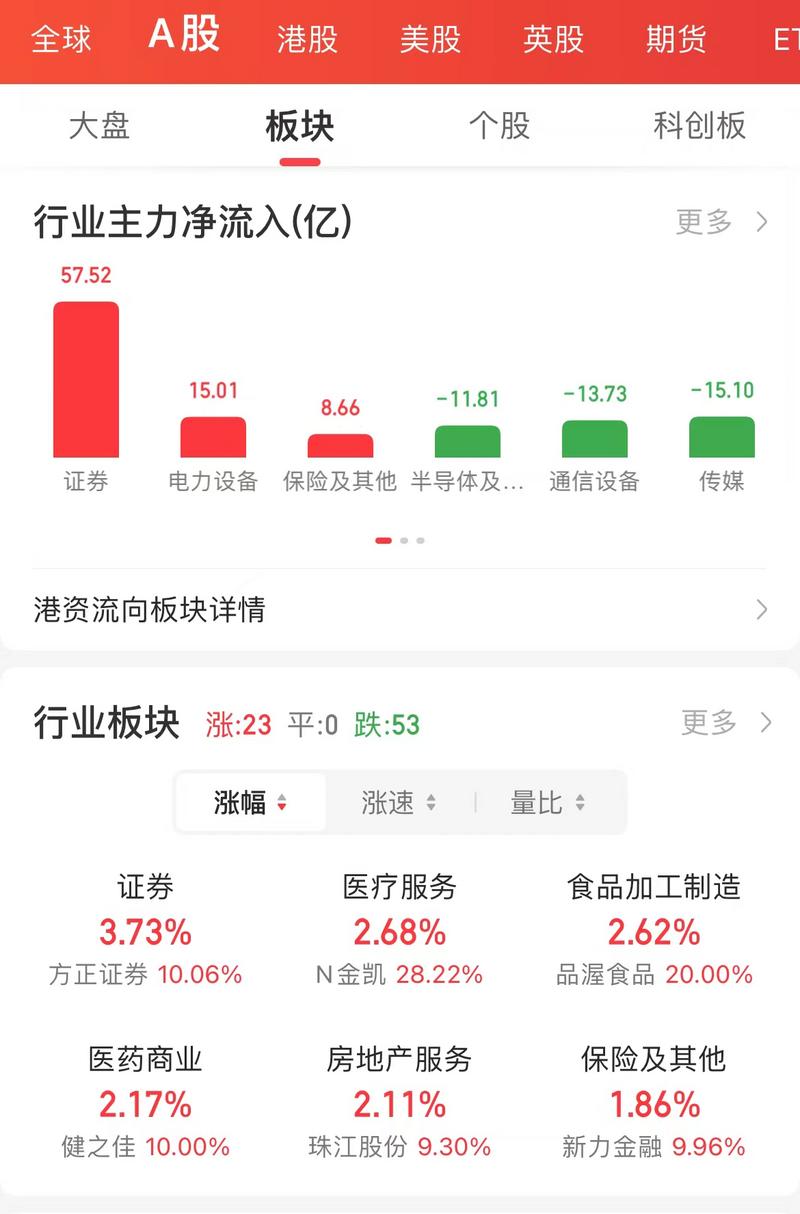Click the 传媒 green bar in chart

click(x=721, y=435)
